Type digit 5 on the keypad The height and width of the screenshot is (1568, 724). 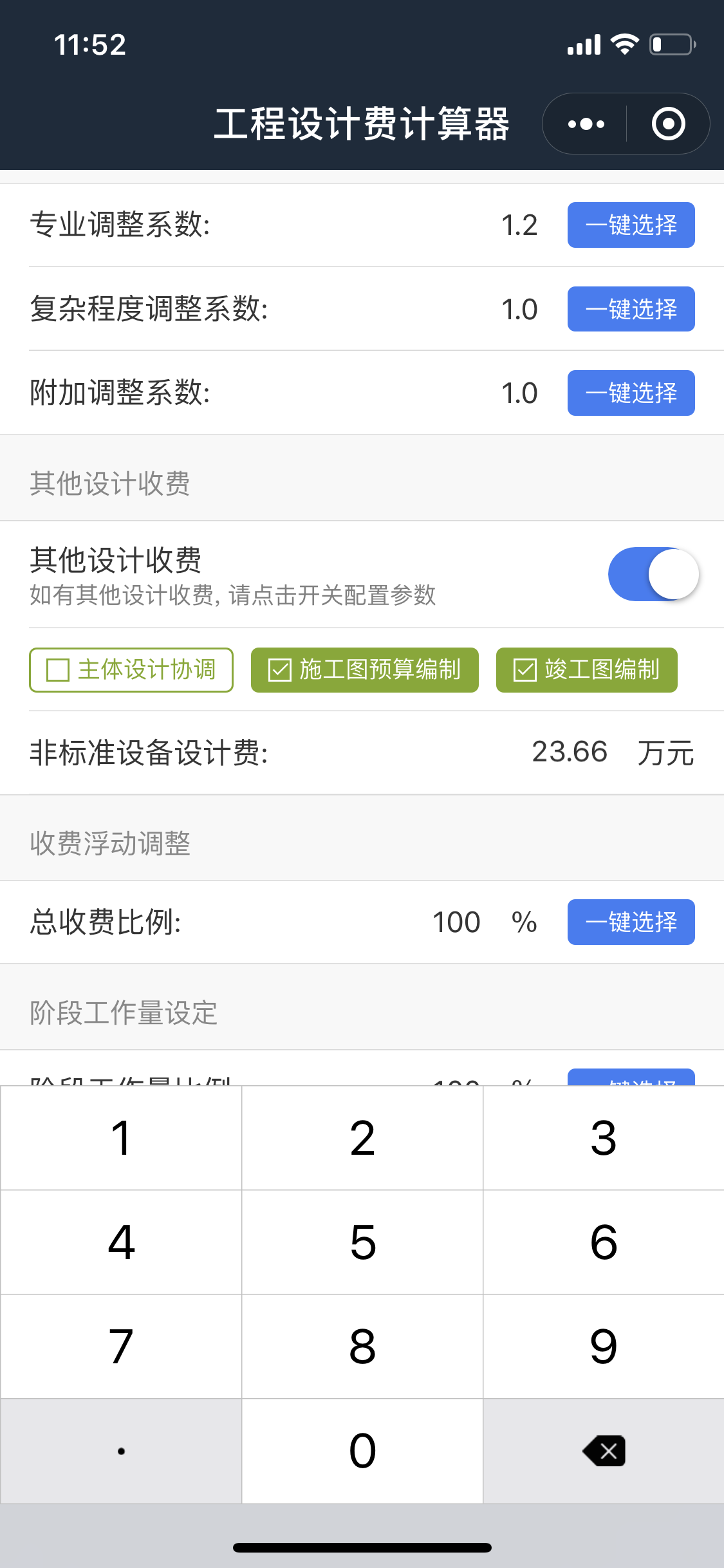tap(362, 1242)
